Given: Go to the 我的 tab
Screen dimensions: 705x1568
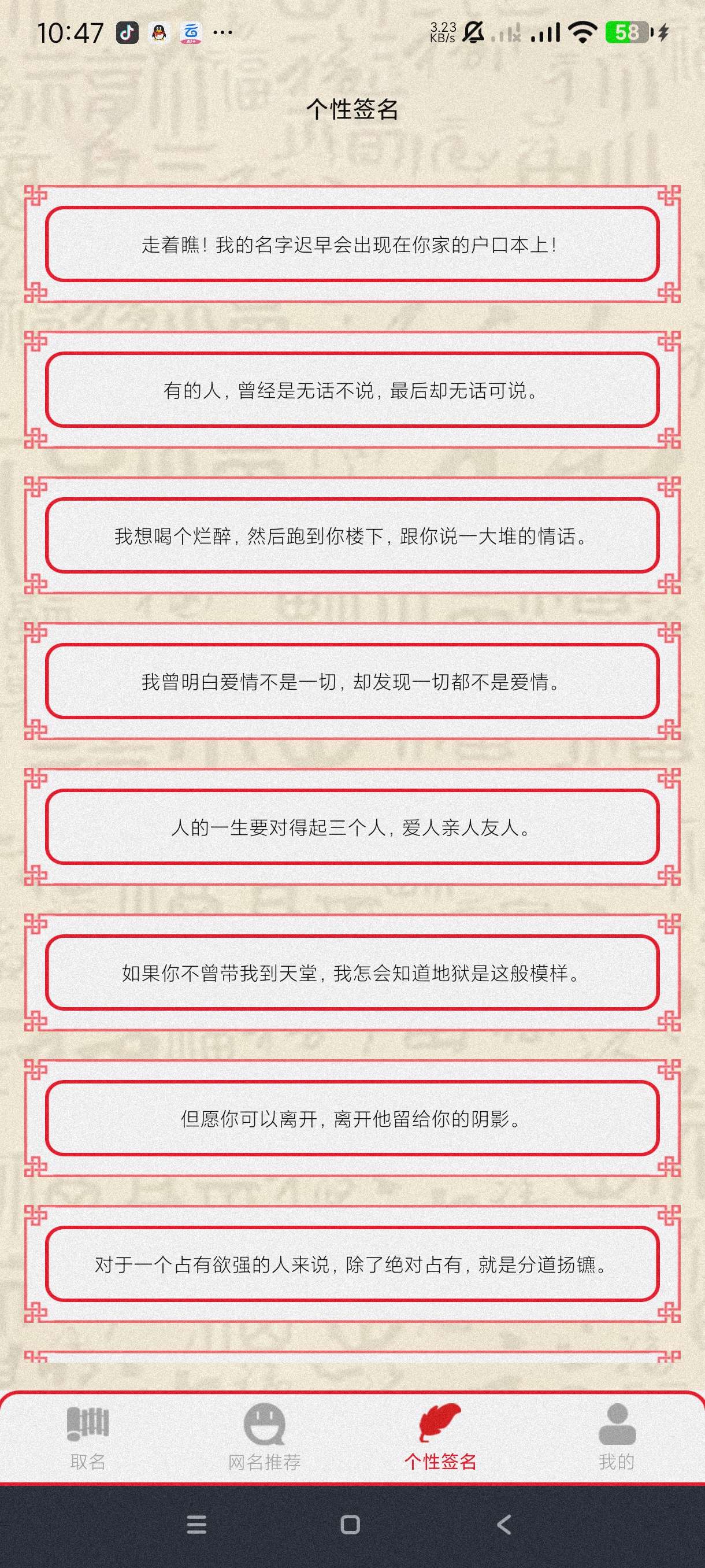Looking at the screenshot, I should pyautogui.click(x=616, y=1436).
